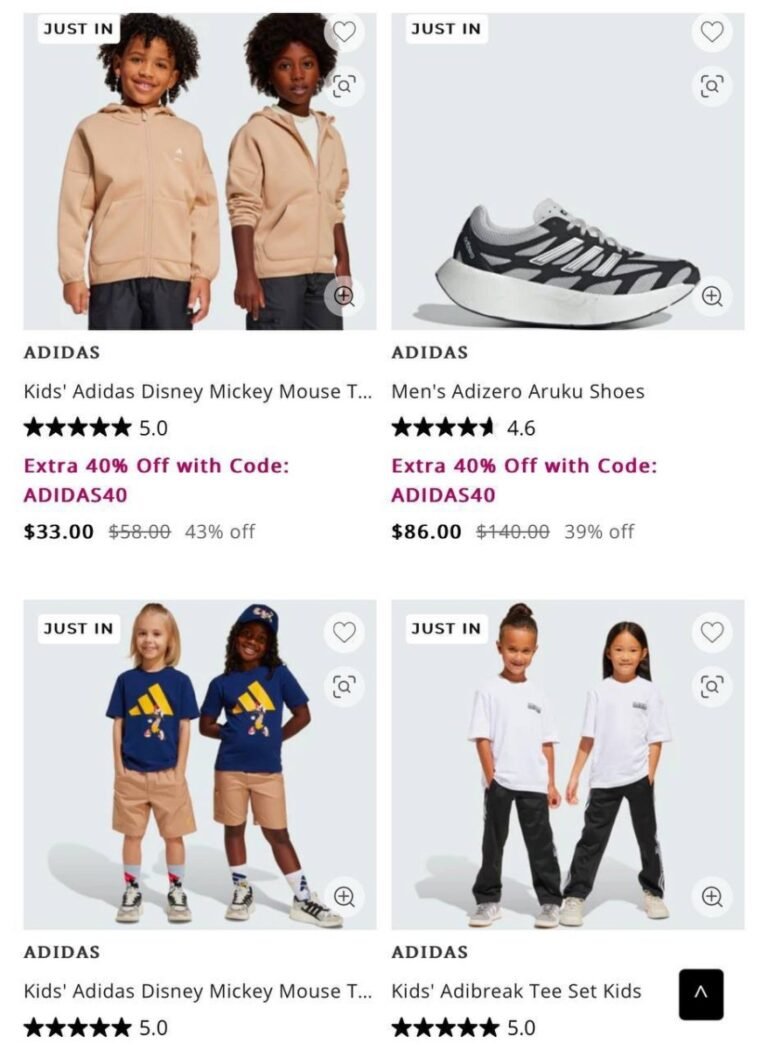768x1050 pixels.
Task: Favorite the Men's Adizero Aruku Shoes
Action: pyautogui.click(x=712, y=32)
